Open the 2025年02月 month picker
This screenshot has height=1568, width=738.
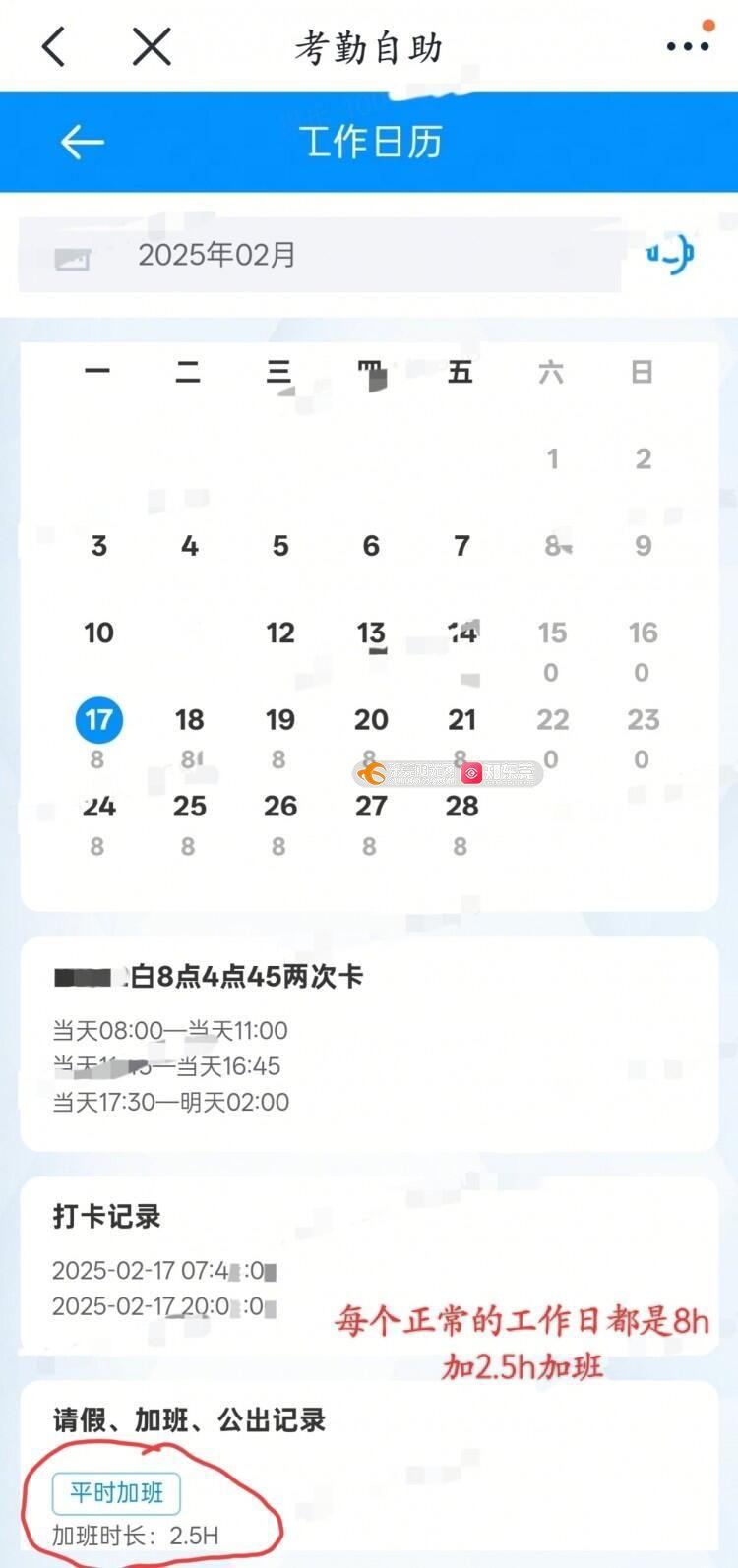(216, 255)
